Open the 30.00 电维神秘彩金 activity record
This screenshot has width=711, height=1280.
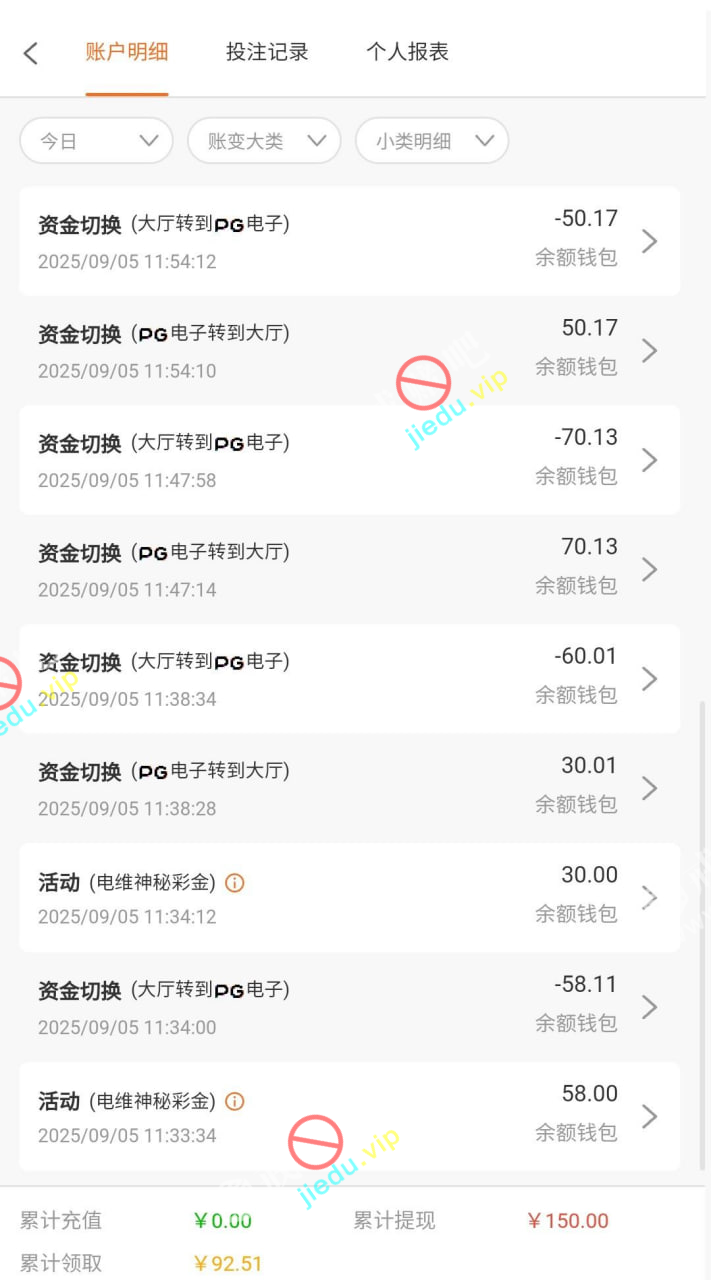click(349, 897)
